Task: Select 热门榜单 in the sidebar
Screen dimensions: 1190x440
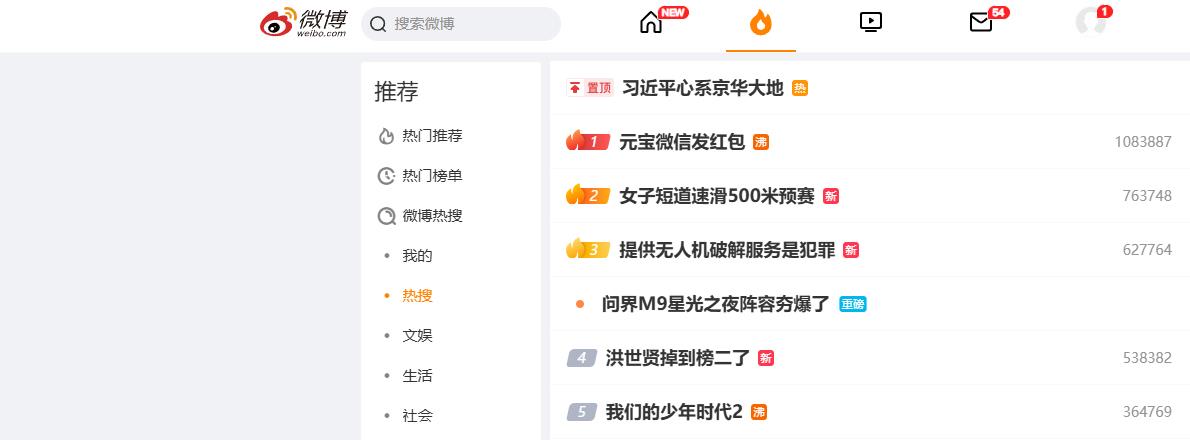Action: tap(431, 176)
